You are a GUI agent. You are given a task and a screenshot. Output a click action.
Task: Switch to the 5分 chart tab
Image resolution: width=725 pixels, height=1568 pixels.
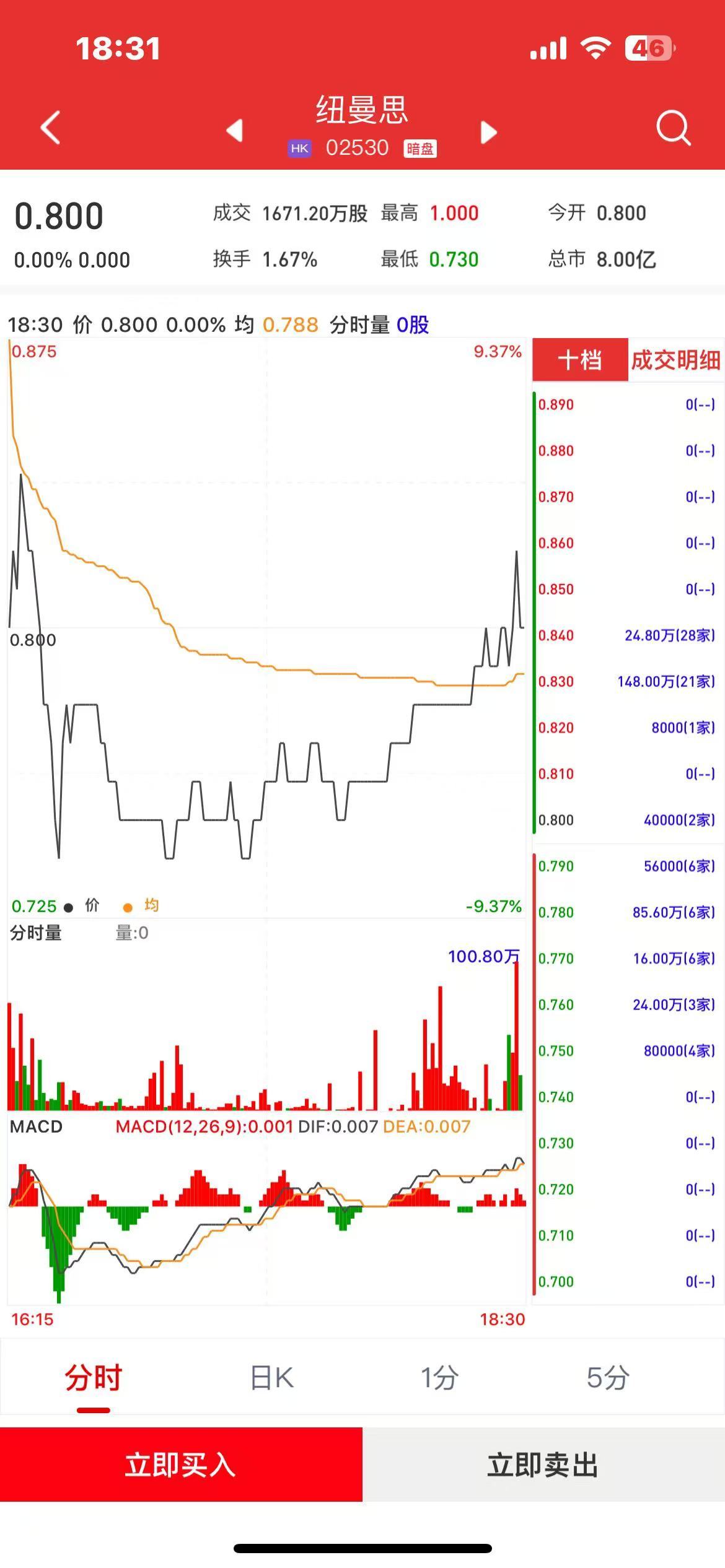point(608,1379)
